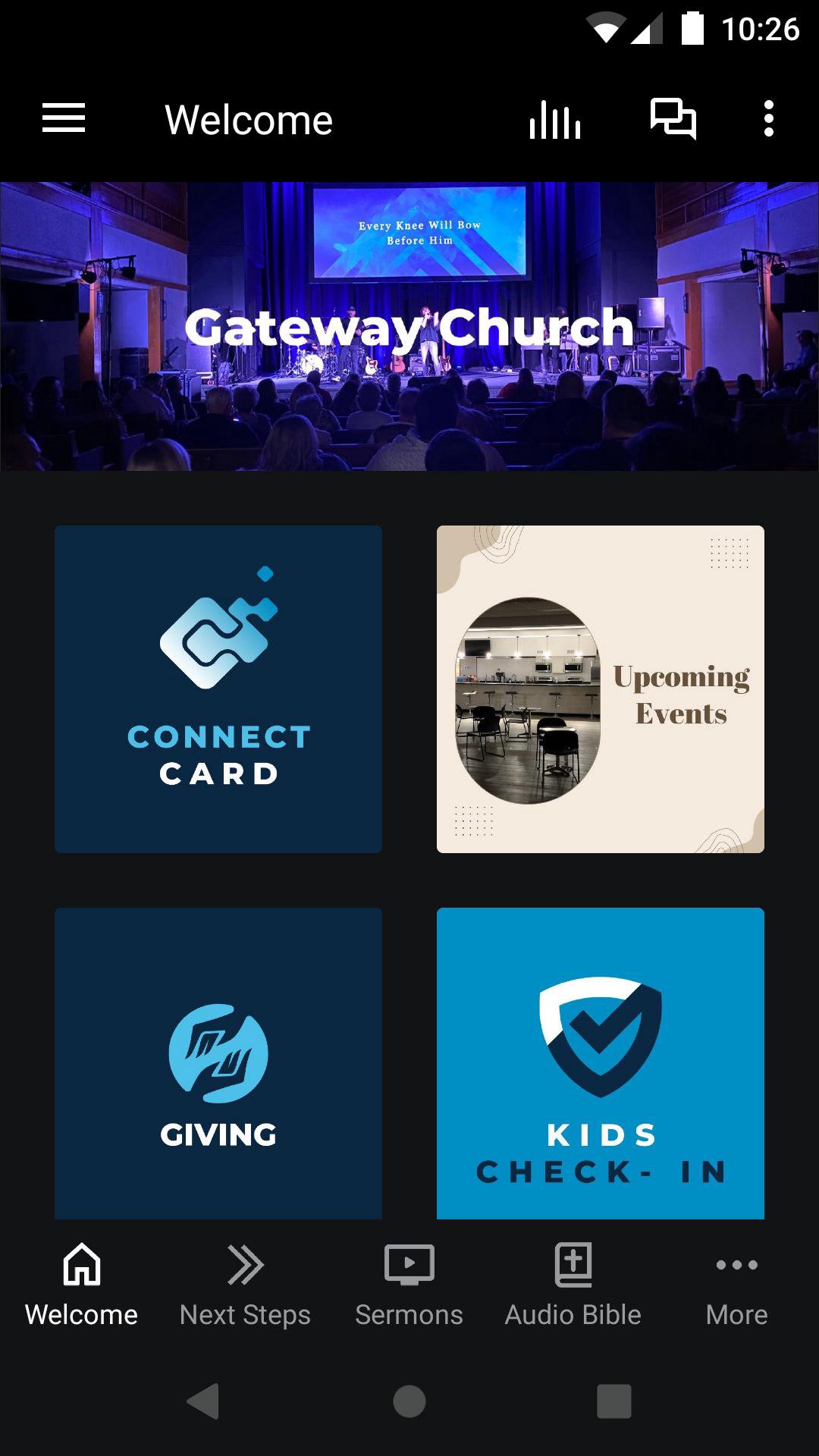The image size is (819, 1456).
Task: View the Upcoming Events tile
Action: pyautogui.click(x=600, y=689)
